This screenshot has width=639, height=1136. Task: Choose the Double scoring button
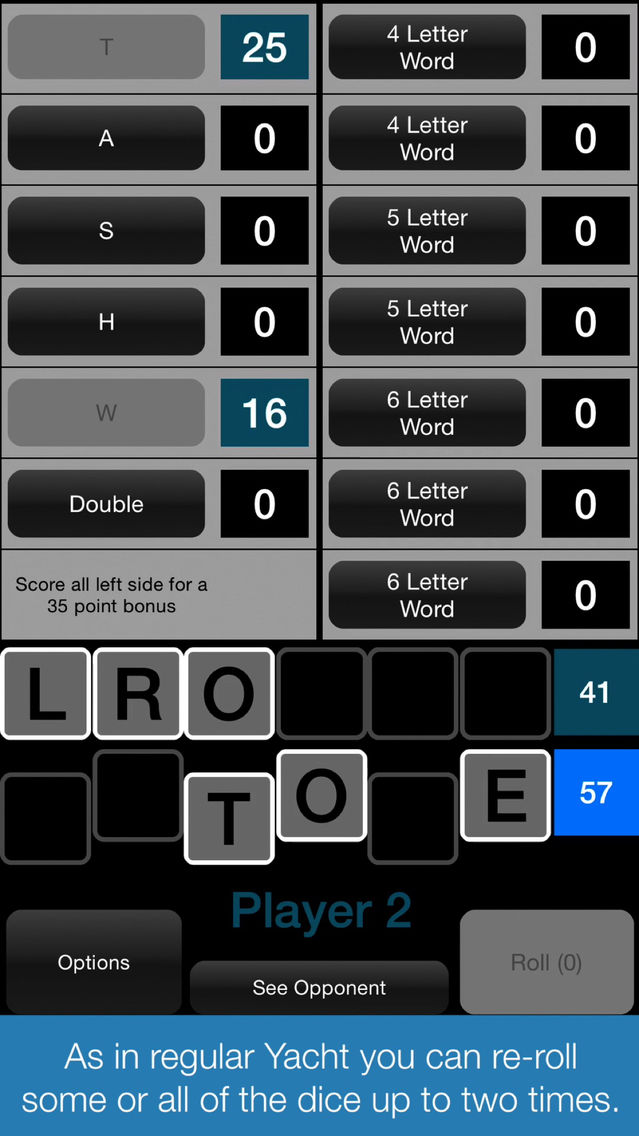(x=106, y=504)
